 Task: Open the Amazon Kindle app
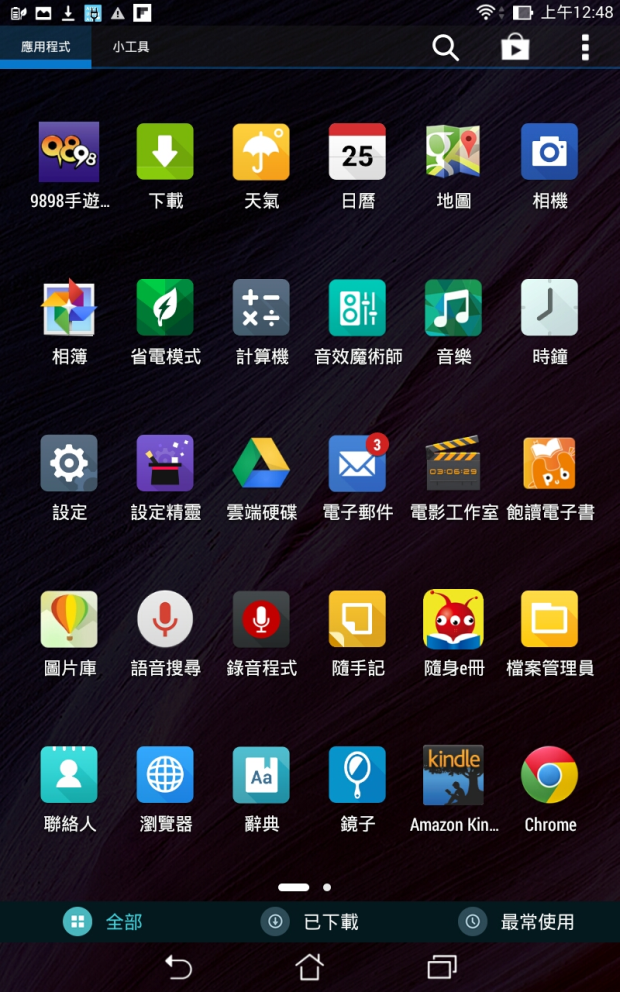tap(453, 775)
